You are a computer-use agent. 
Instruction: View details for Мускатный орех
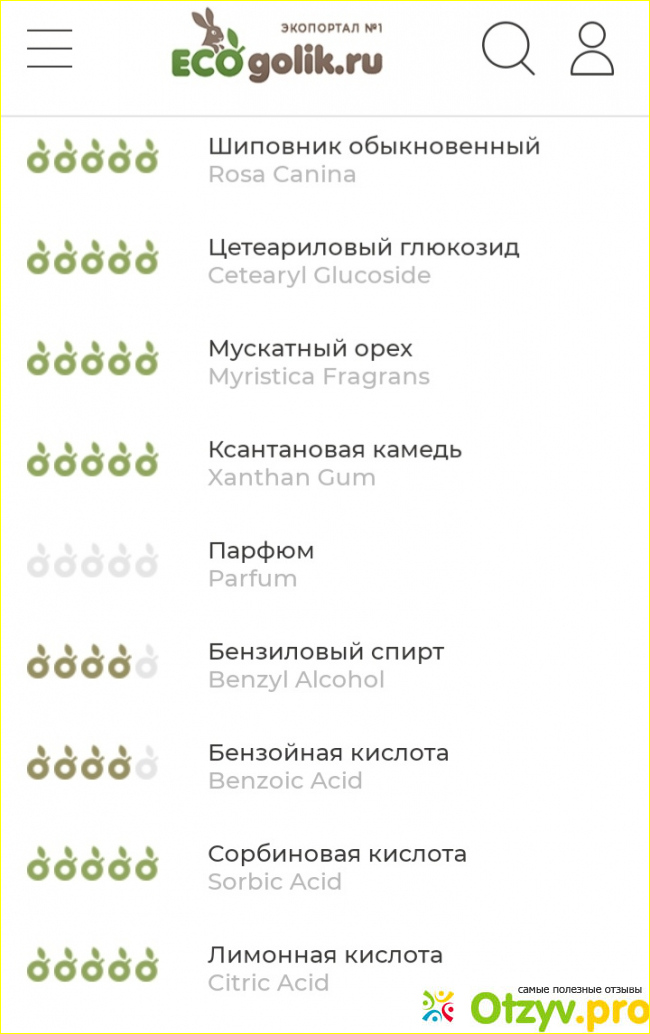click(x=310, y=349)
